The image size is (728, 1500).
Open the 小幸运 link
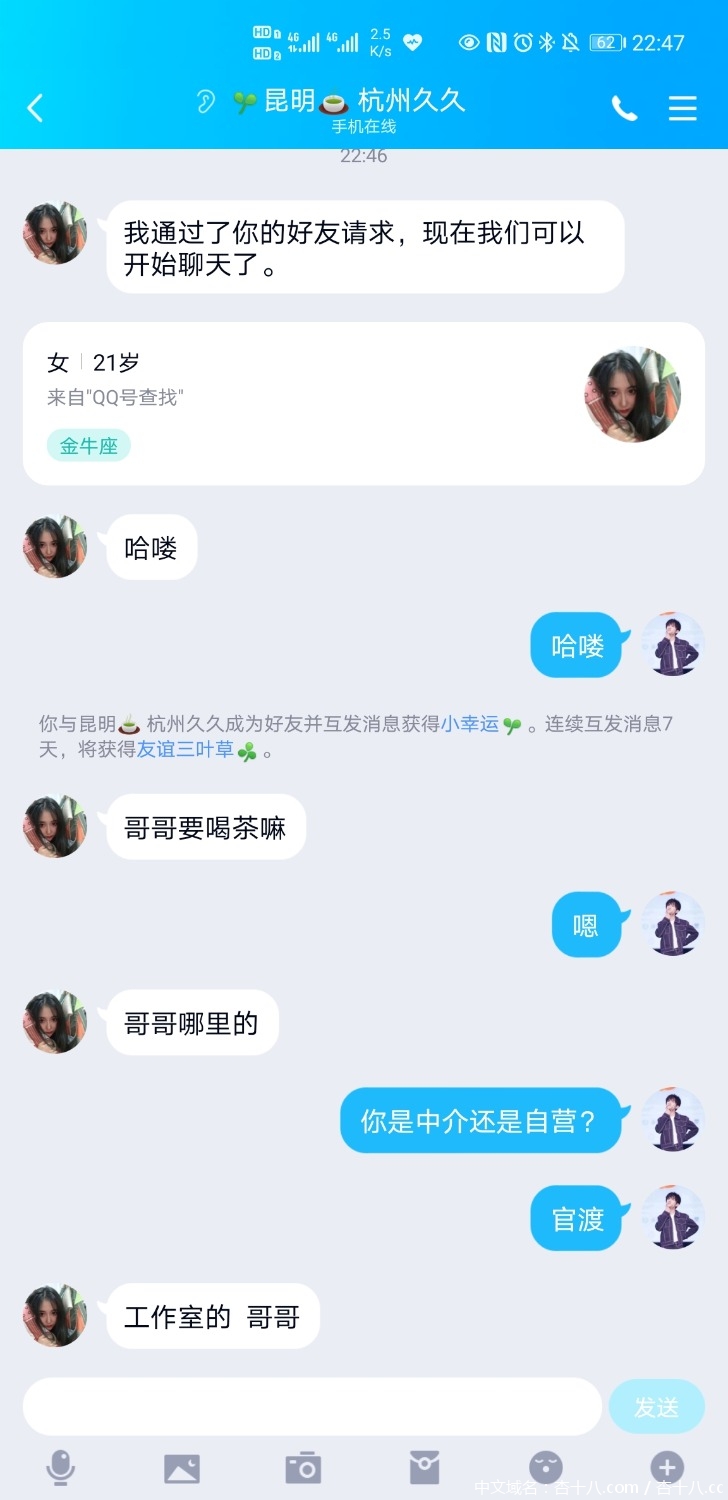[470, 724]
